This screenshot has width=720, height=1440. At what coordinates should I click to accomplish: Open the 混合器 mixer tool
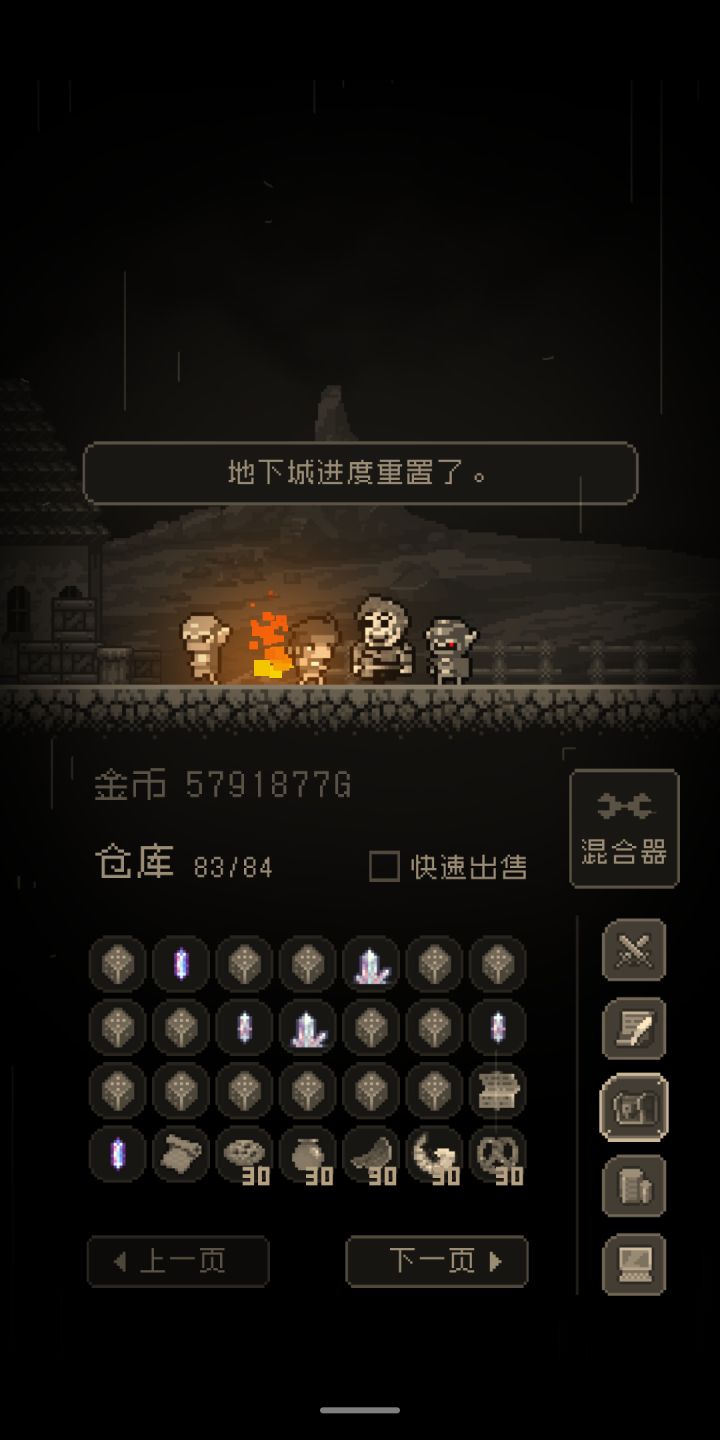623,828
